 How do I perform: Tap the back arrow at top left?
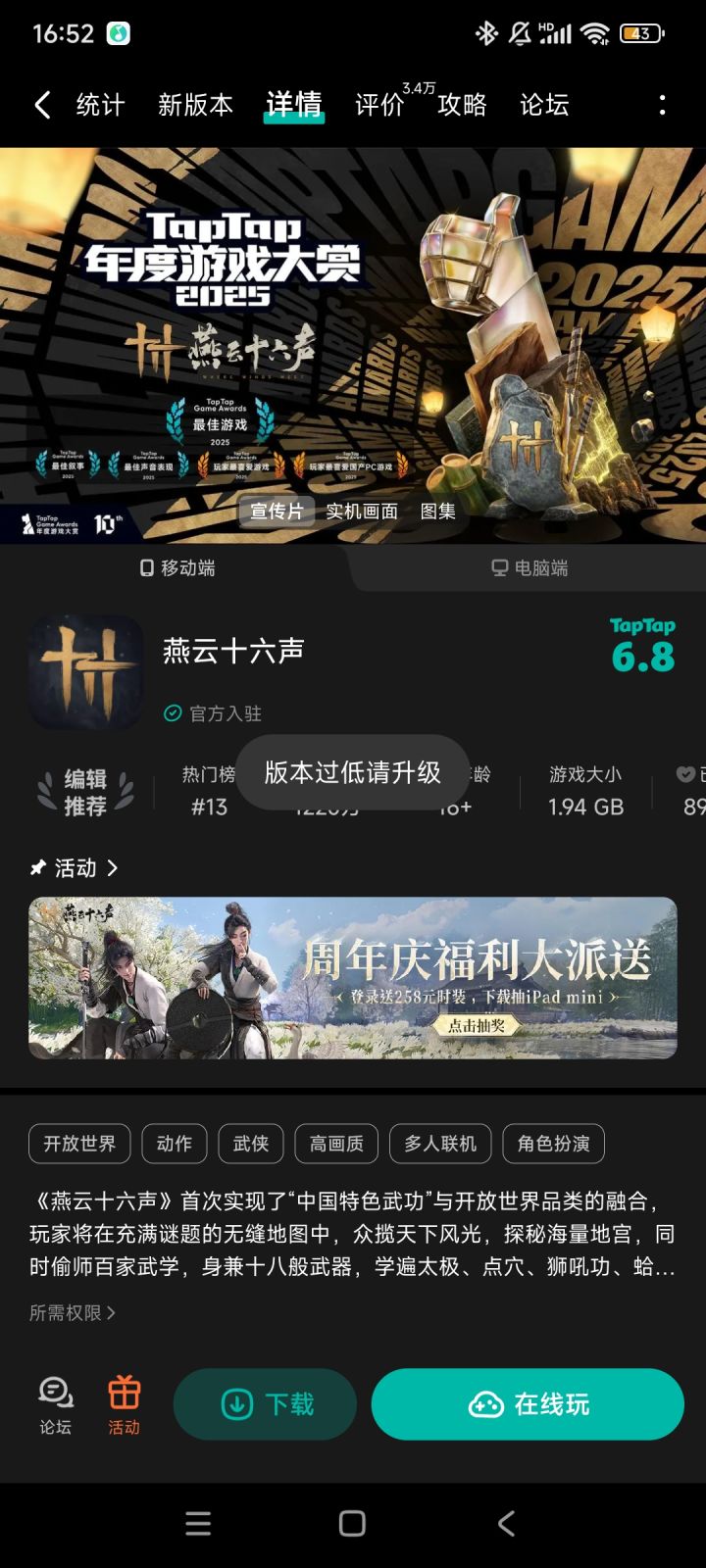point(41,104)
